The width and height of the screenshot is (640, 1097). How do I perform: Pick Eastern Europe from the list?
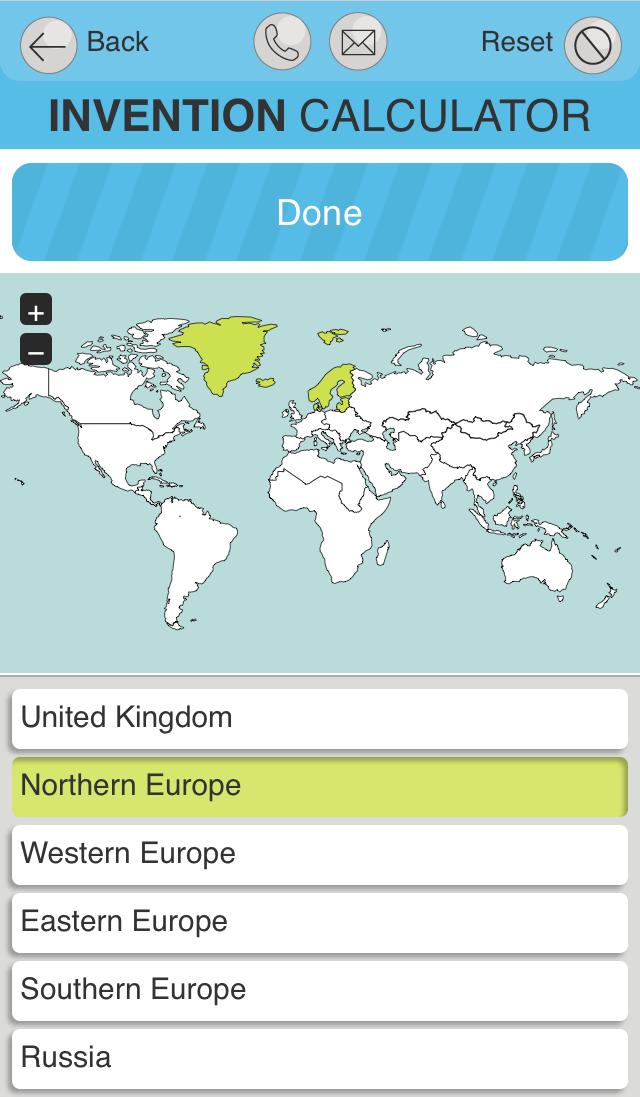(x=320, y=922)
